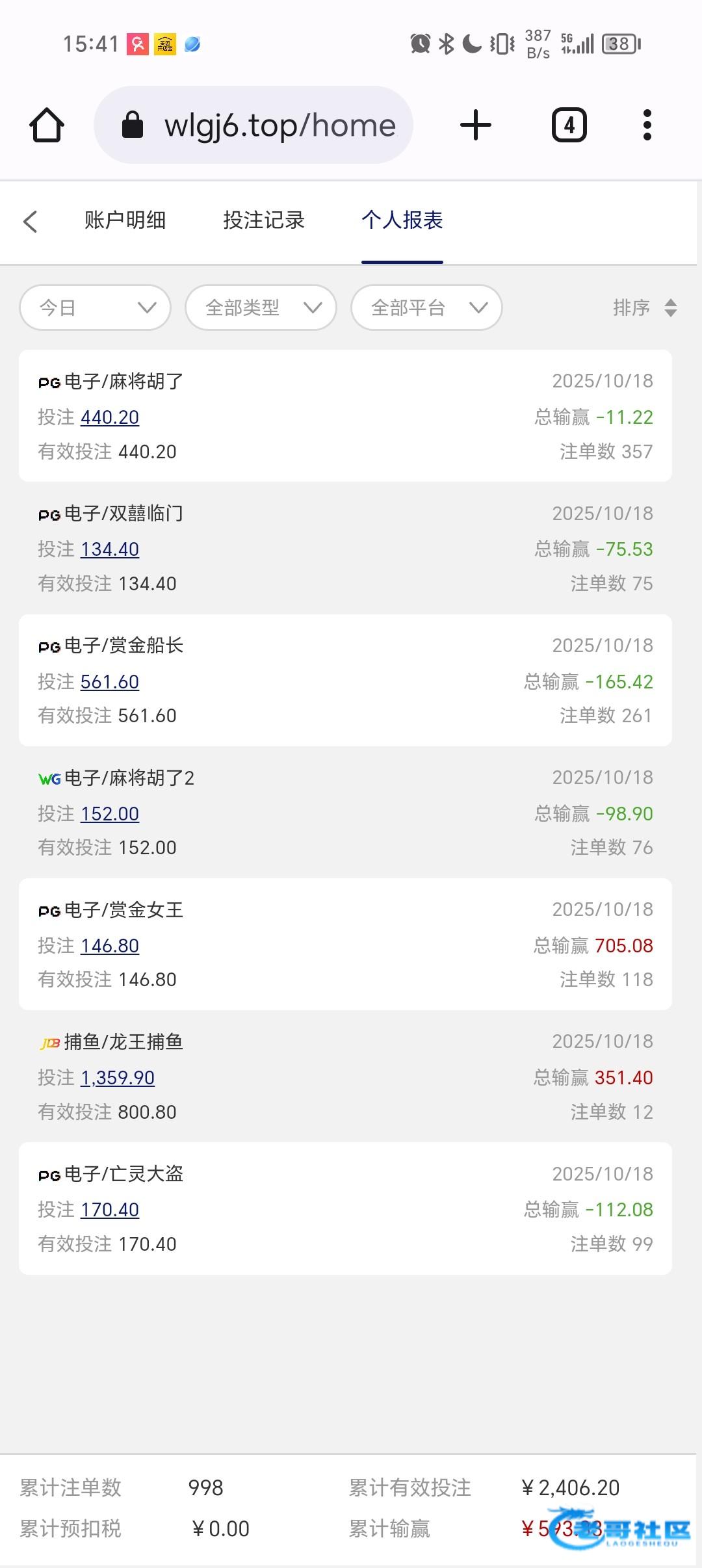Open a new browser tab

(476, 125)
